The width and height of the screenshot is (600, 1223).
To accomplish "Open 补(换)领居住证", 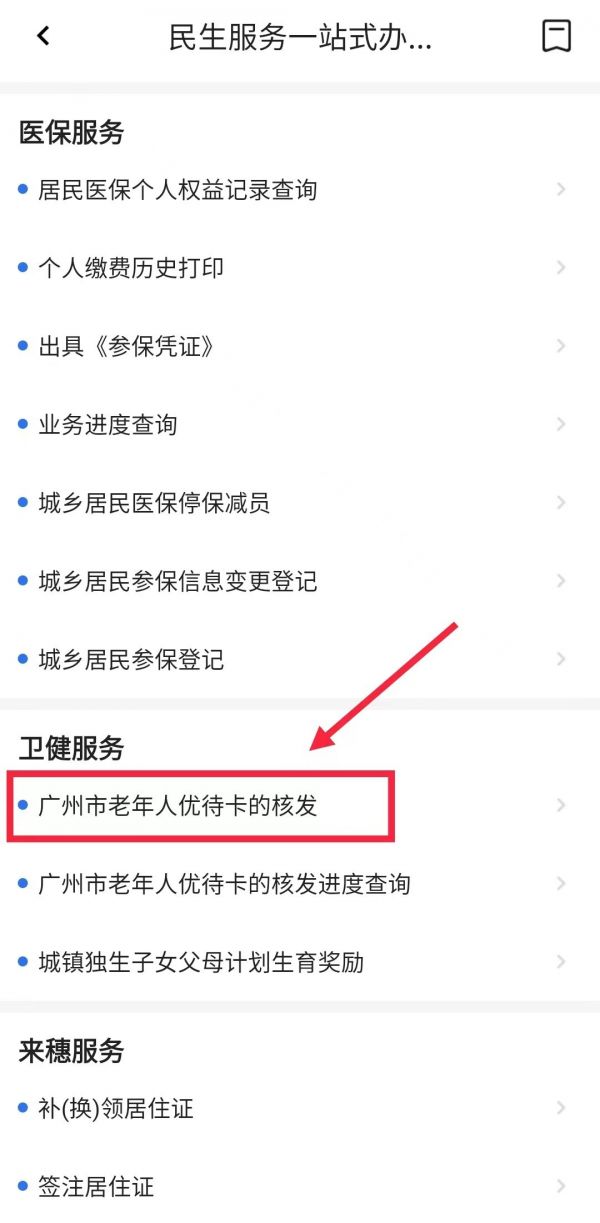I will [x=115, y=1108].
